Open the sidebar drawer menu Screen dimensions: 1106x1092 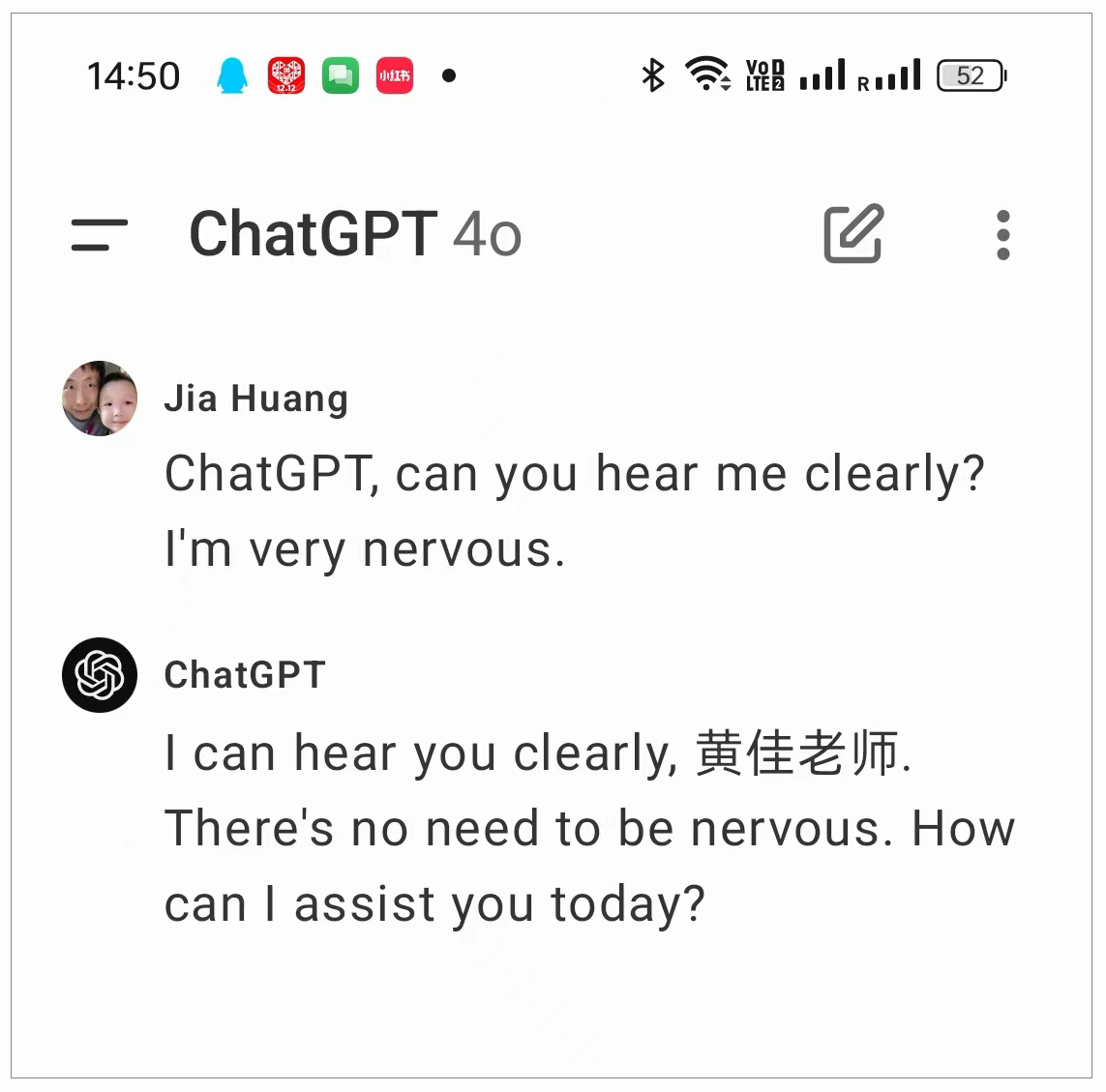(99, 235)
